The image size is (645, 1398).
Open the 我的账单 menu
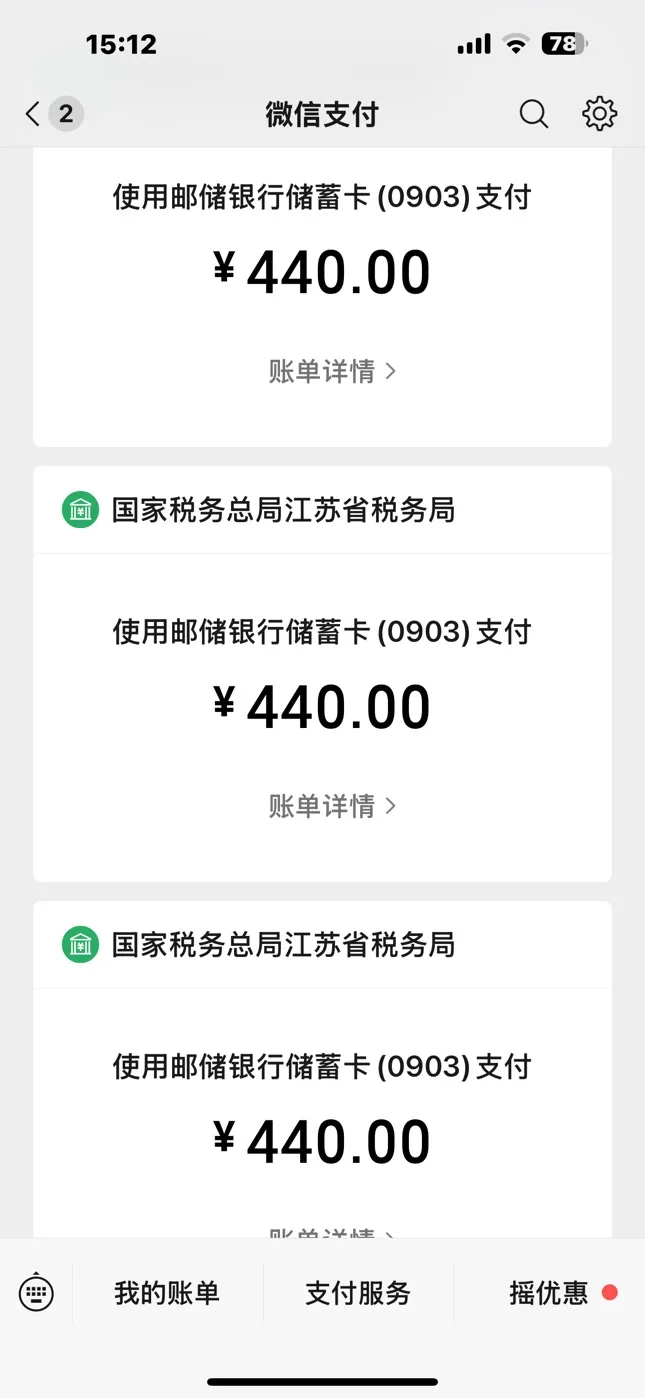[x=166, y=1293]
